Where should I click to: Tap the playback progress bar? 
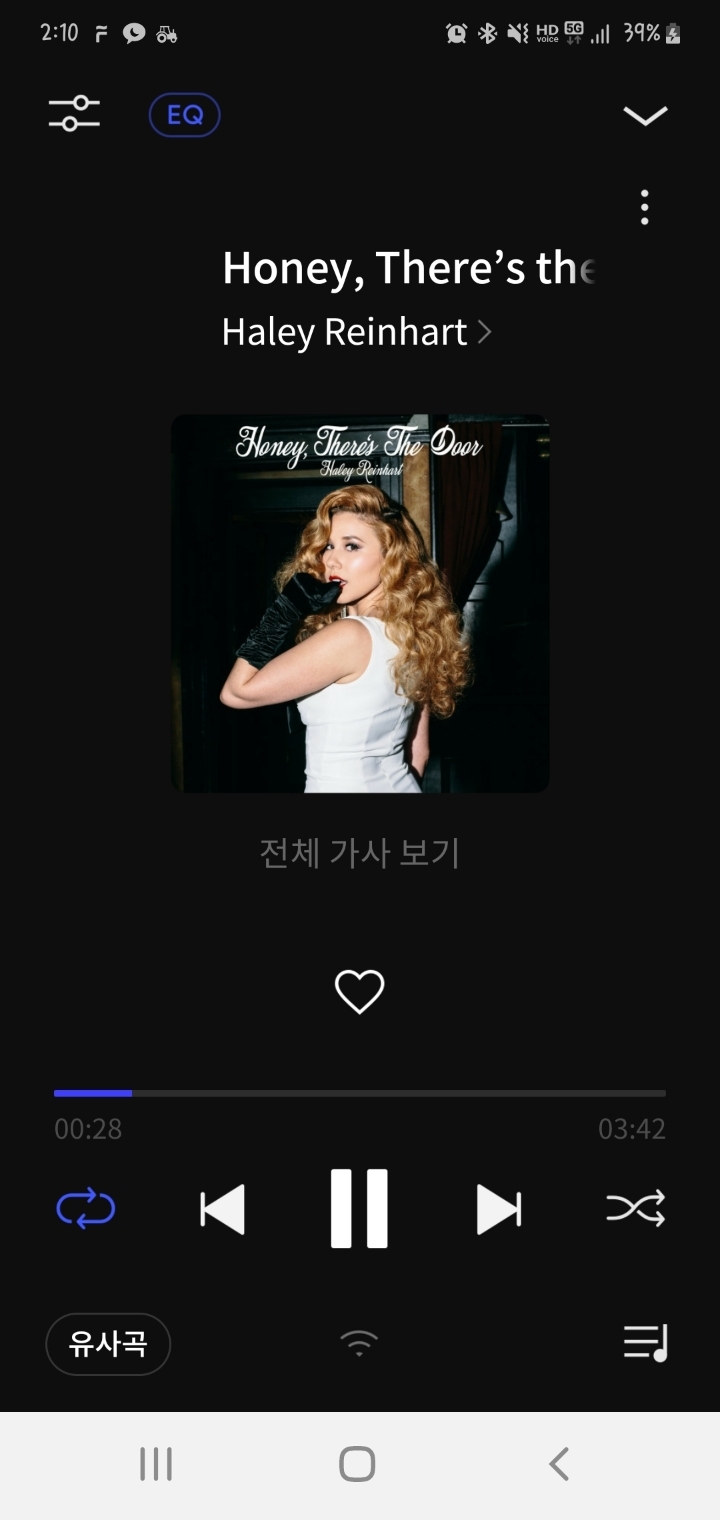pos(360,1093)
